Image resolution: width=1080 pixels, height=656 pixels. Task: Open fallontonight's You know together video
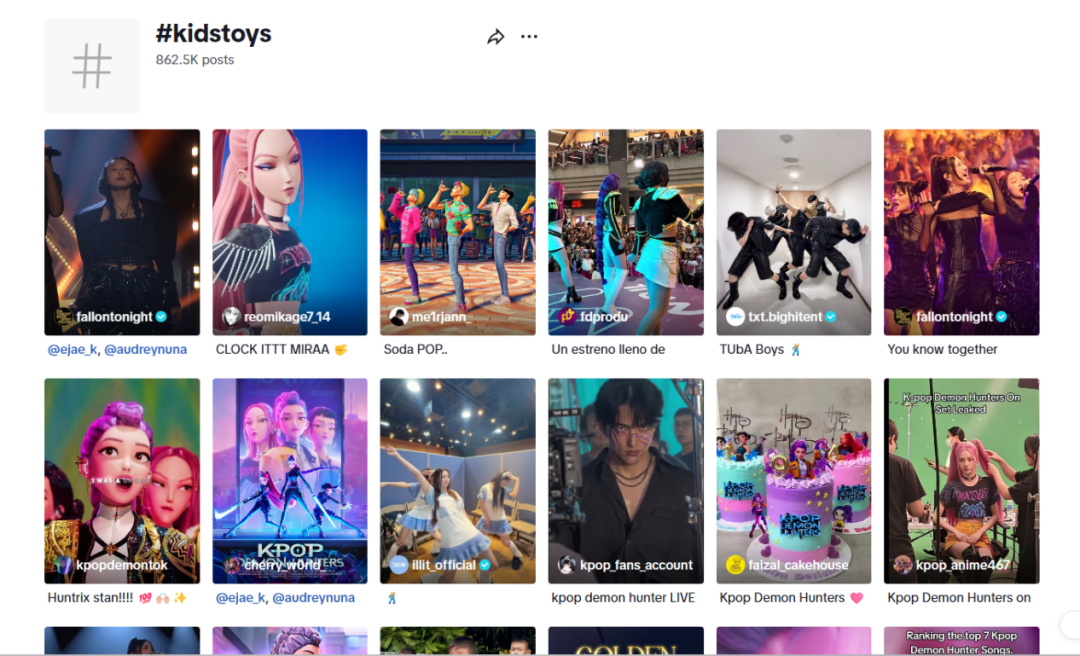pyautogui.click(x=961, y=232)
